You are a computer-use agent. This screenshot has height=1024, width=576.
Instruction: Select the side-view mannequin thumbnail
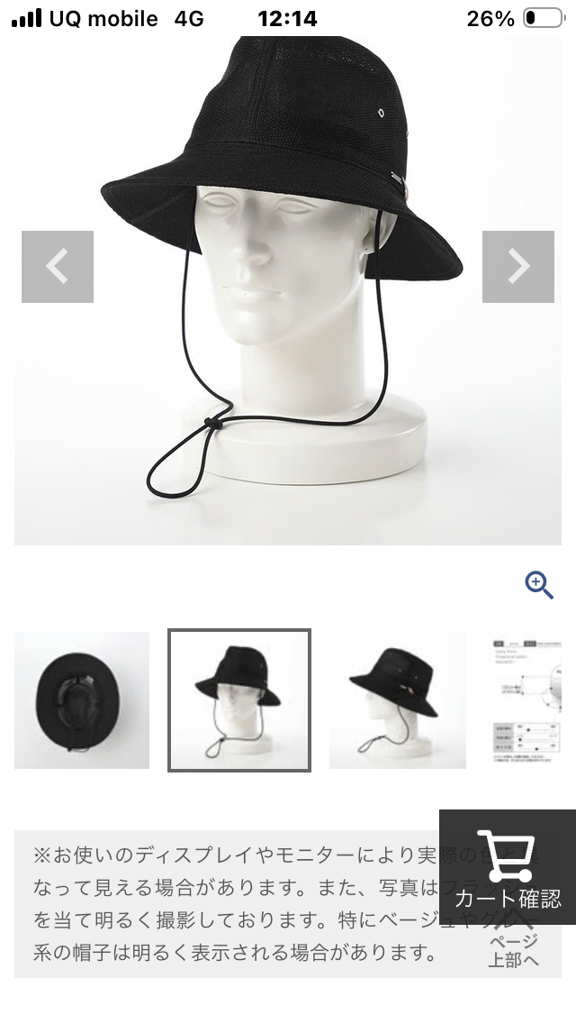click(398, 700)
